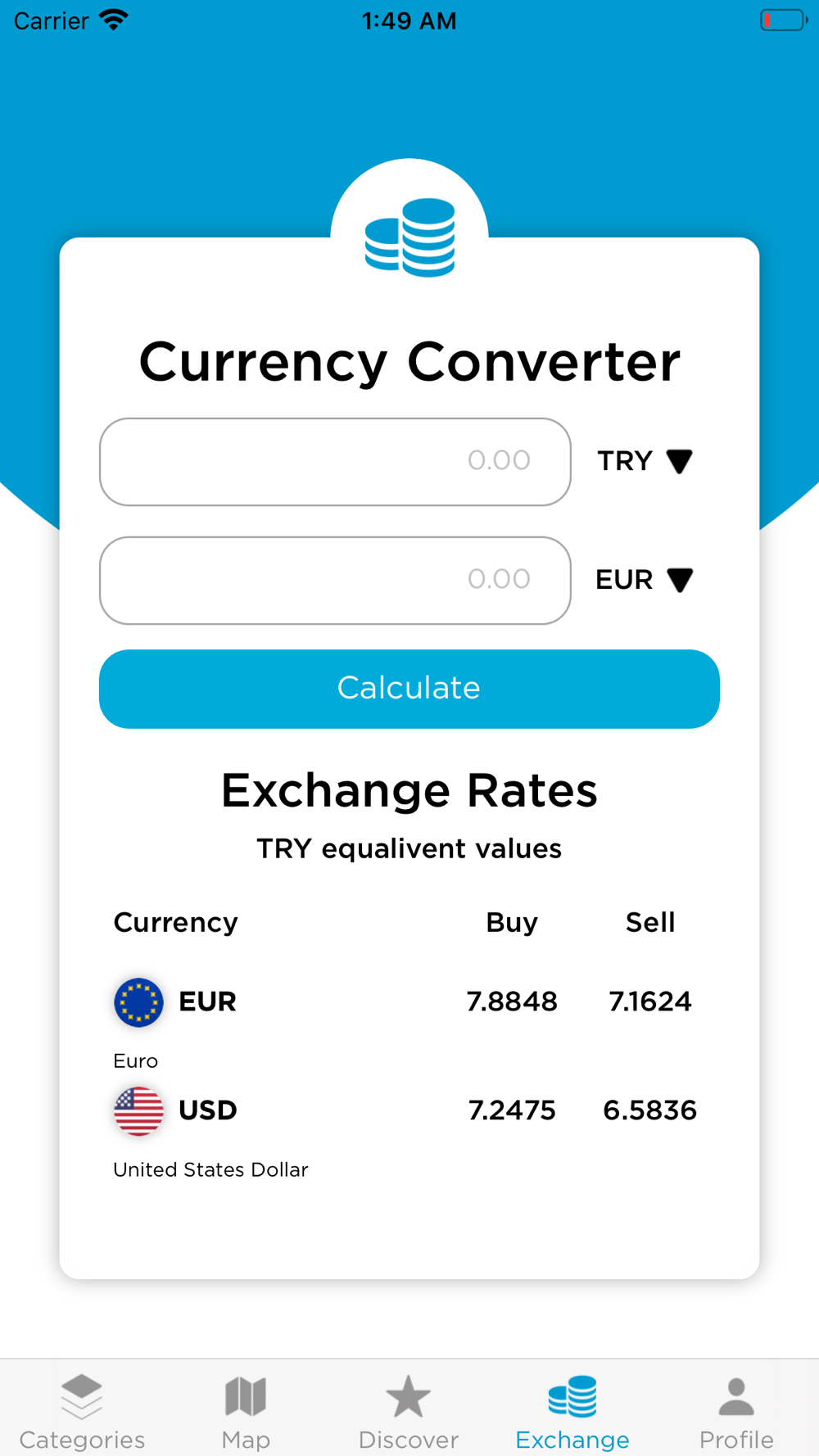Image resolution: width=819 pixels, height=1456 pixels.
Task: Open the Map tab
Action: (x=246, y=1412)
